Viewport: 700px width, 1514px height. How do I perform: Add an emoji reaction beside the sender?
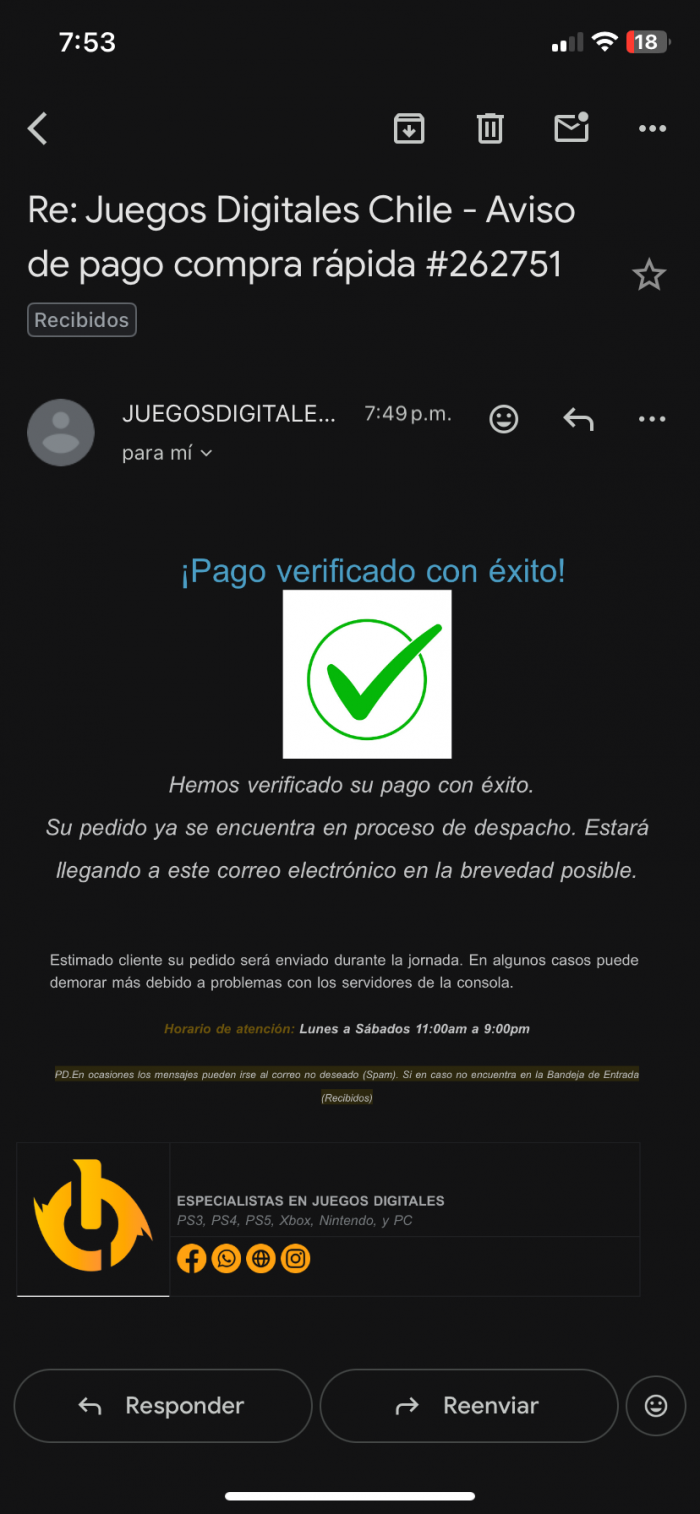[504, 418]
